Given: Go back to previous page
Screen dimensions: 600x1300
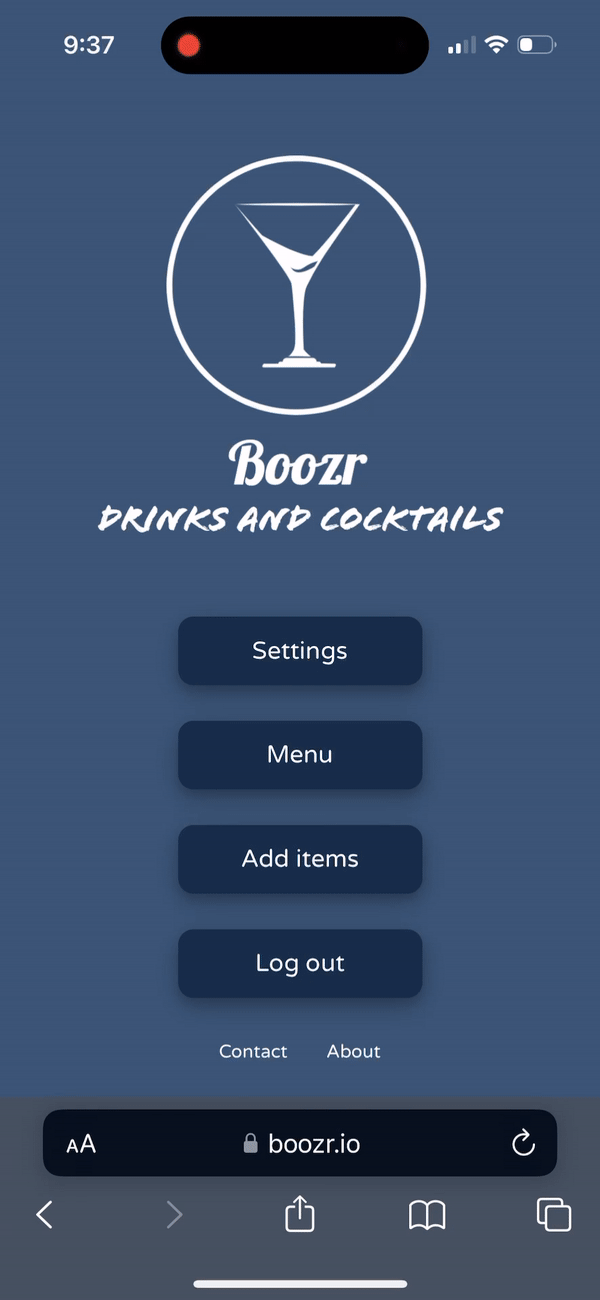Looking at the screenshot, I should [x=44, y=1215].
